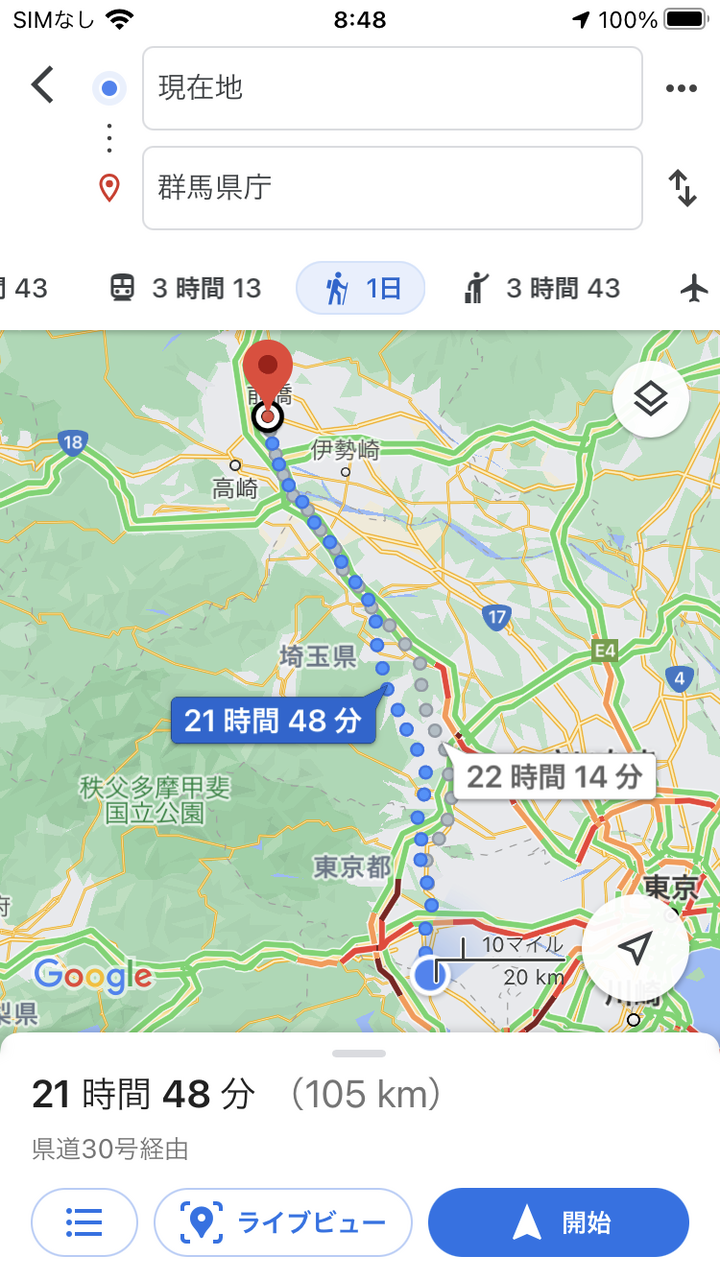This screenshot has height=1280, width=720.
Task: Choose the alternate route of 22 時間 14 分
Action: coord(553,776)
